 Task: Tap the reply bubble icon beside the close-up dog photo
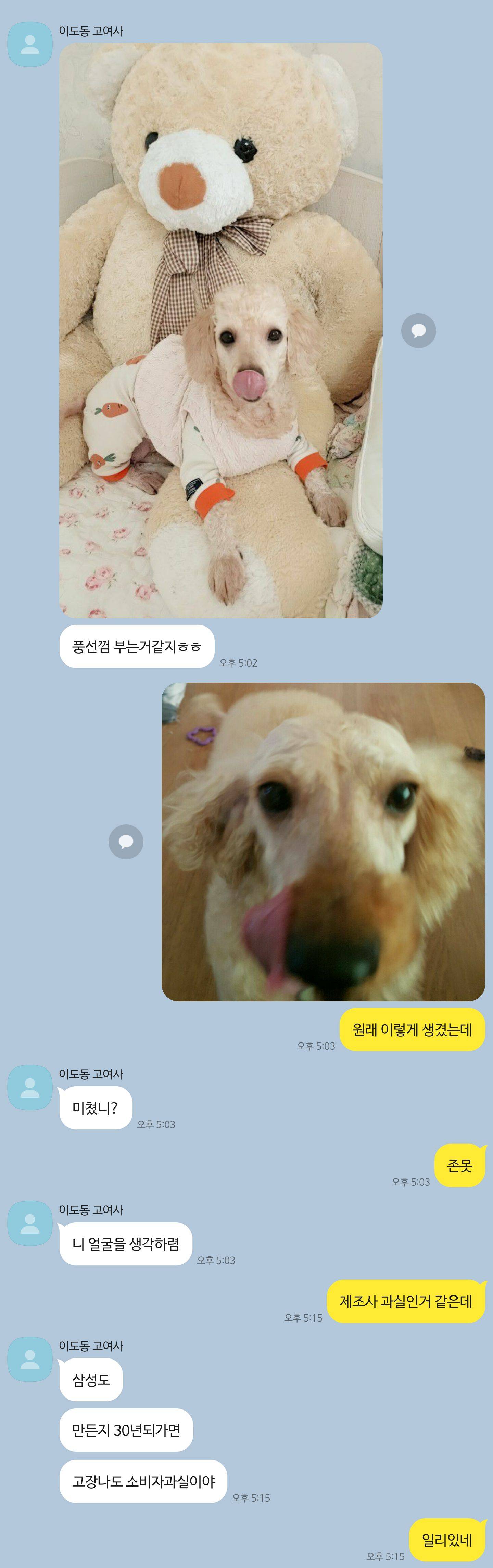126,842
